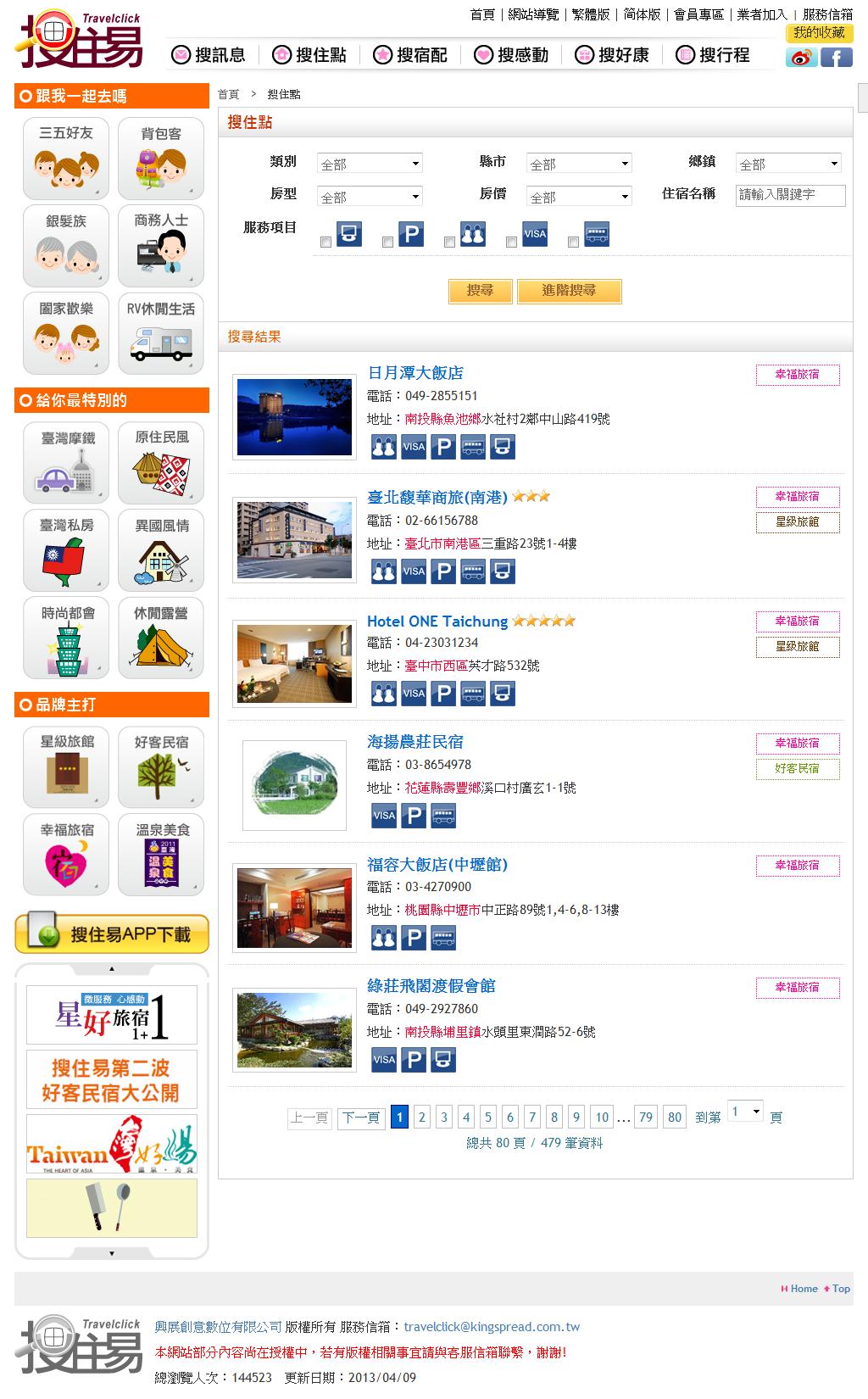The height and width of the screenshot is (1399, 868).
Task: Open 我的收藏 favorites button
Action: (x=818, y=33)
